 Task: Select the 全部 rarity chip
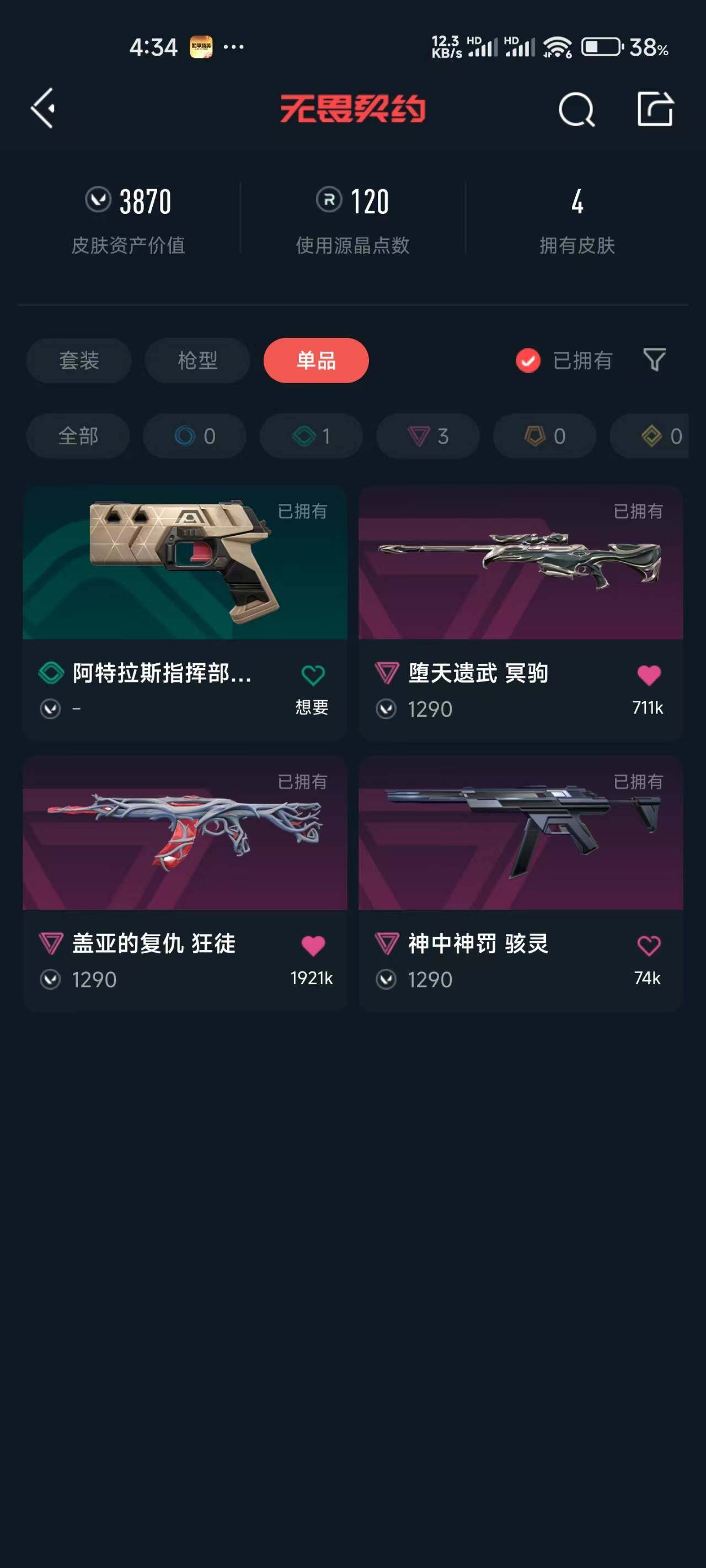[78, 436]
